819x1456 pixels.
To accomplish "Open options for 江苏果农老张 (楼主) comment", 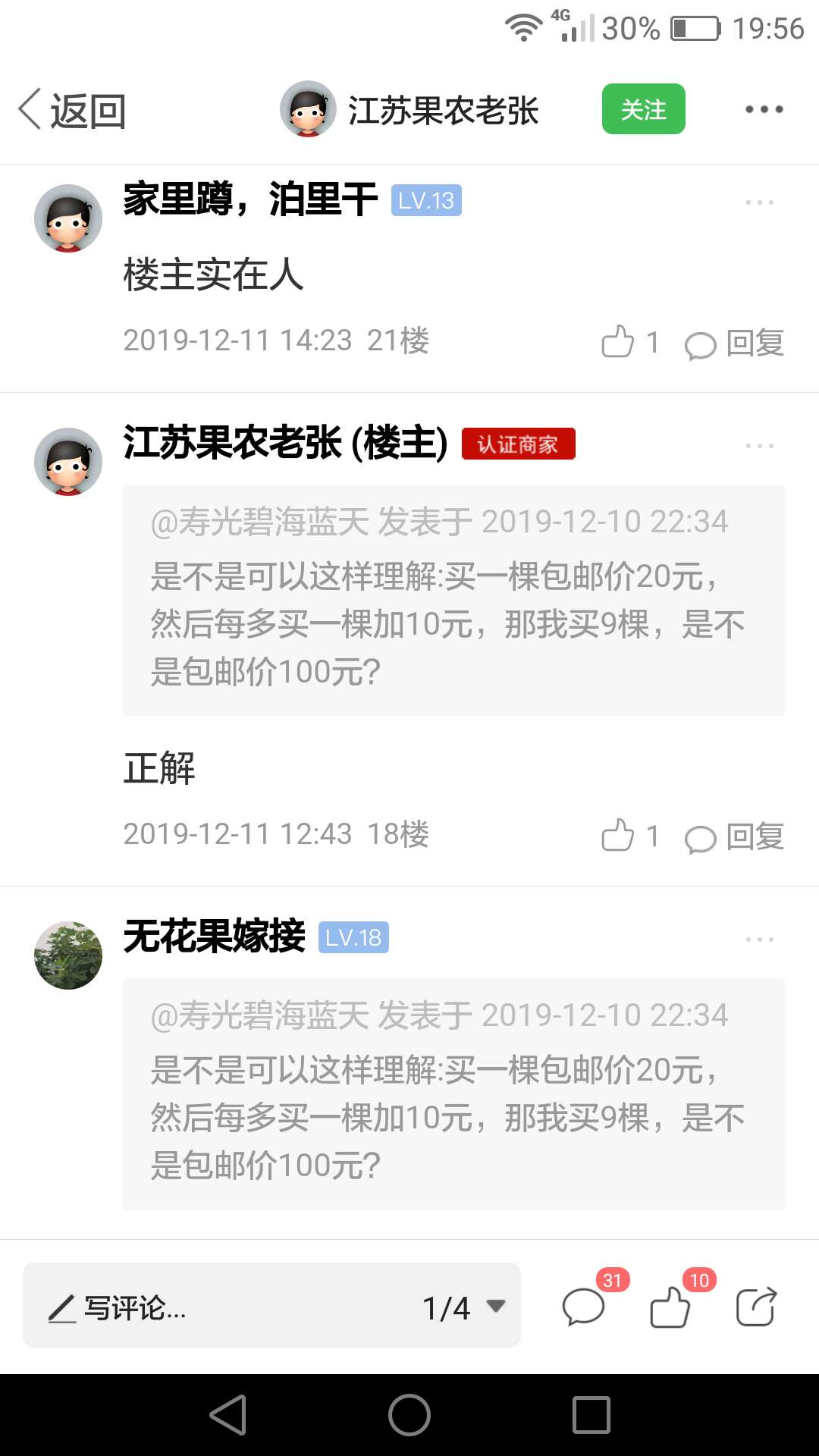I will (x=760, y=446).
